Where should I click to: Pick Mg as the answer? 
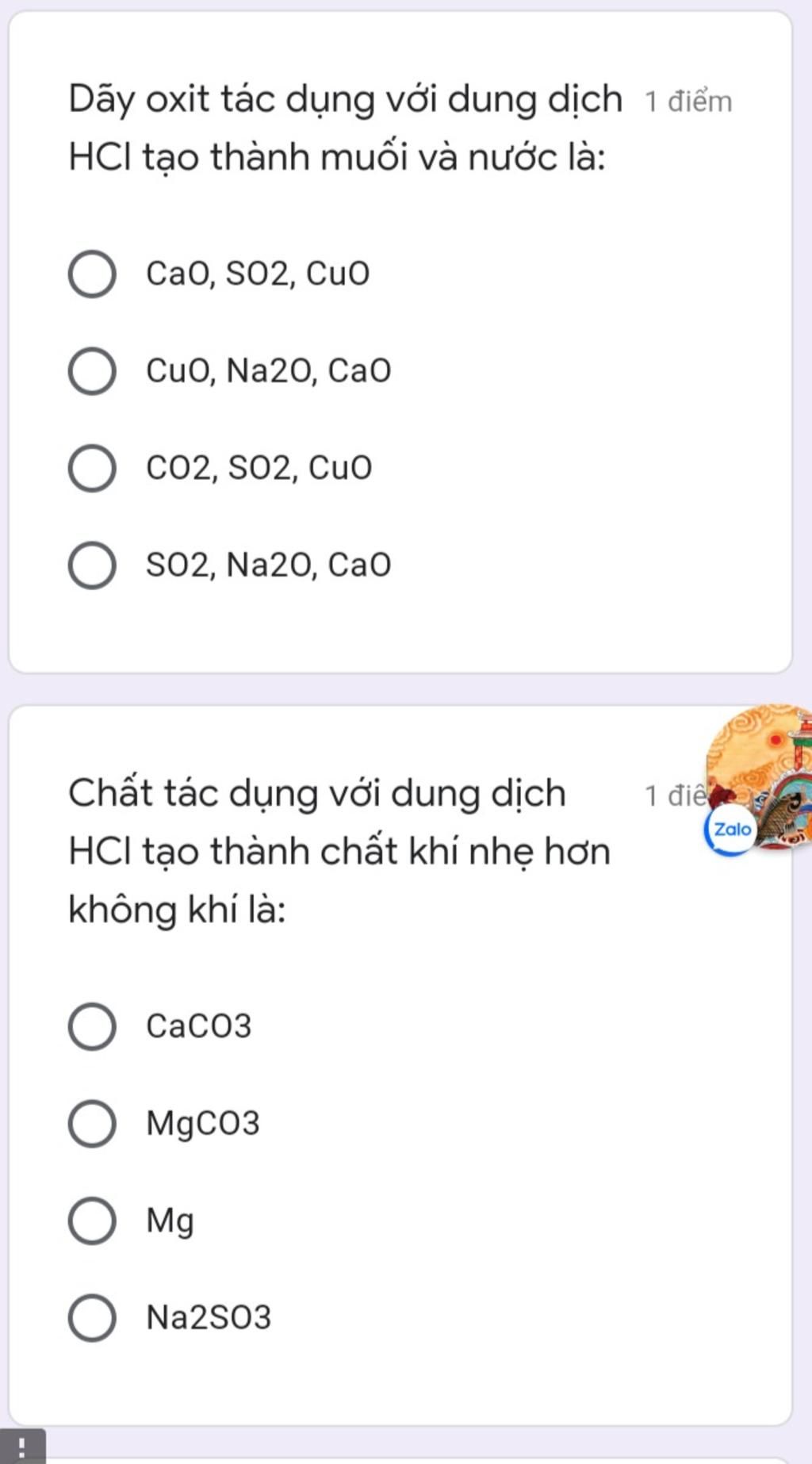[x=93, y=1221]
